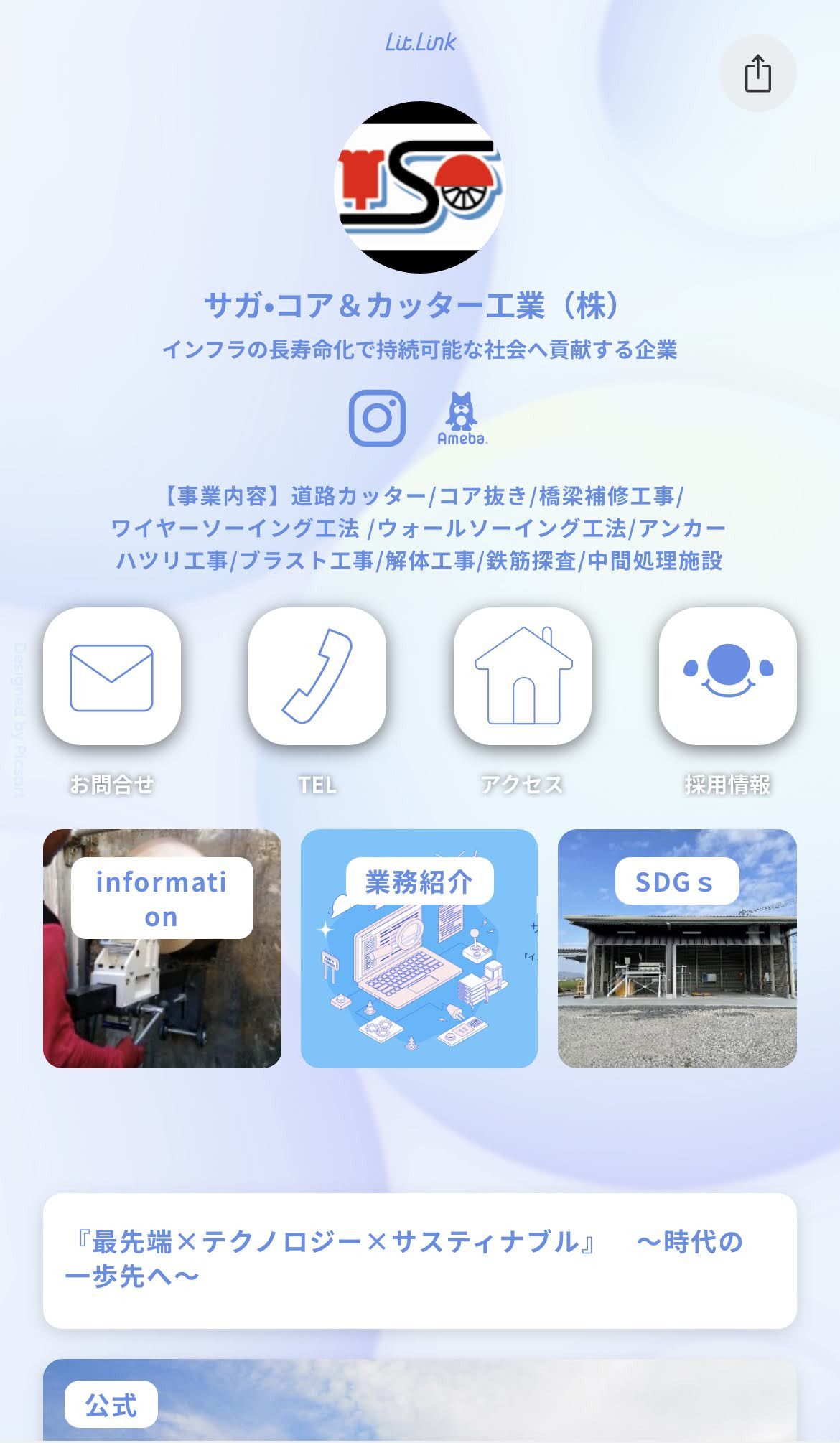
Task: Call via the TEL phone button
Action: 317,676
